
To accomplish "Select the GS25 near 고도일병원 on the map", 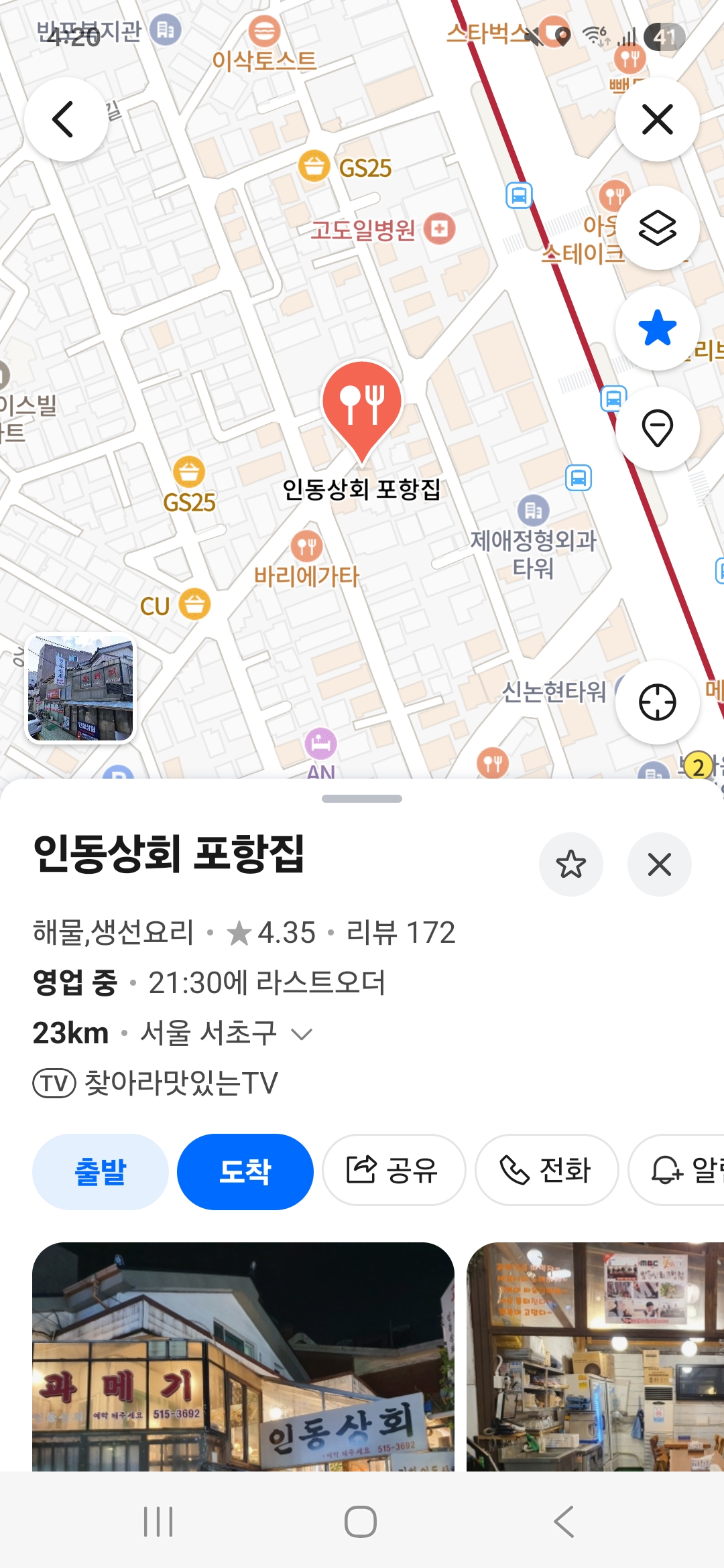I will pos(314,166).
